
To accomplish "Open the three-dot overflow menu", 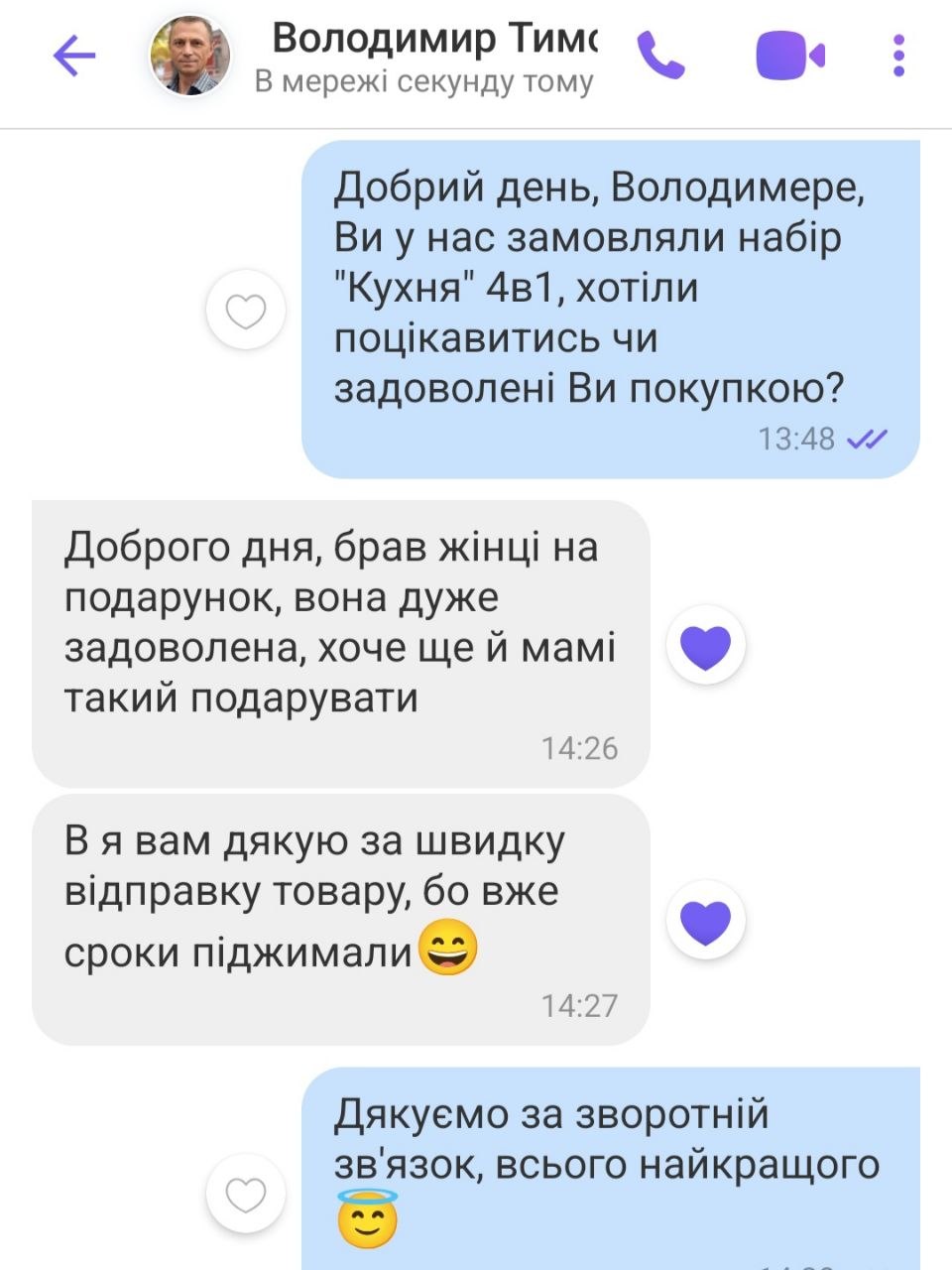I will (898, 56).
